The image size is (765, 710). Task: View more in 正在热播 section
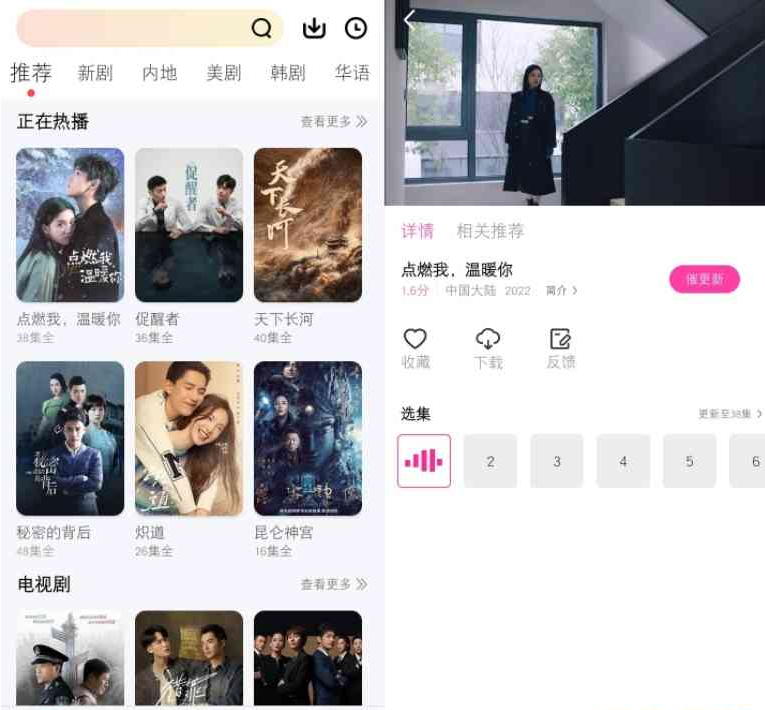[334, 122]
